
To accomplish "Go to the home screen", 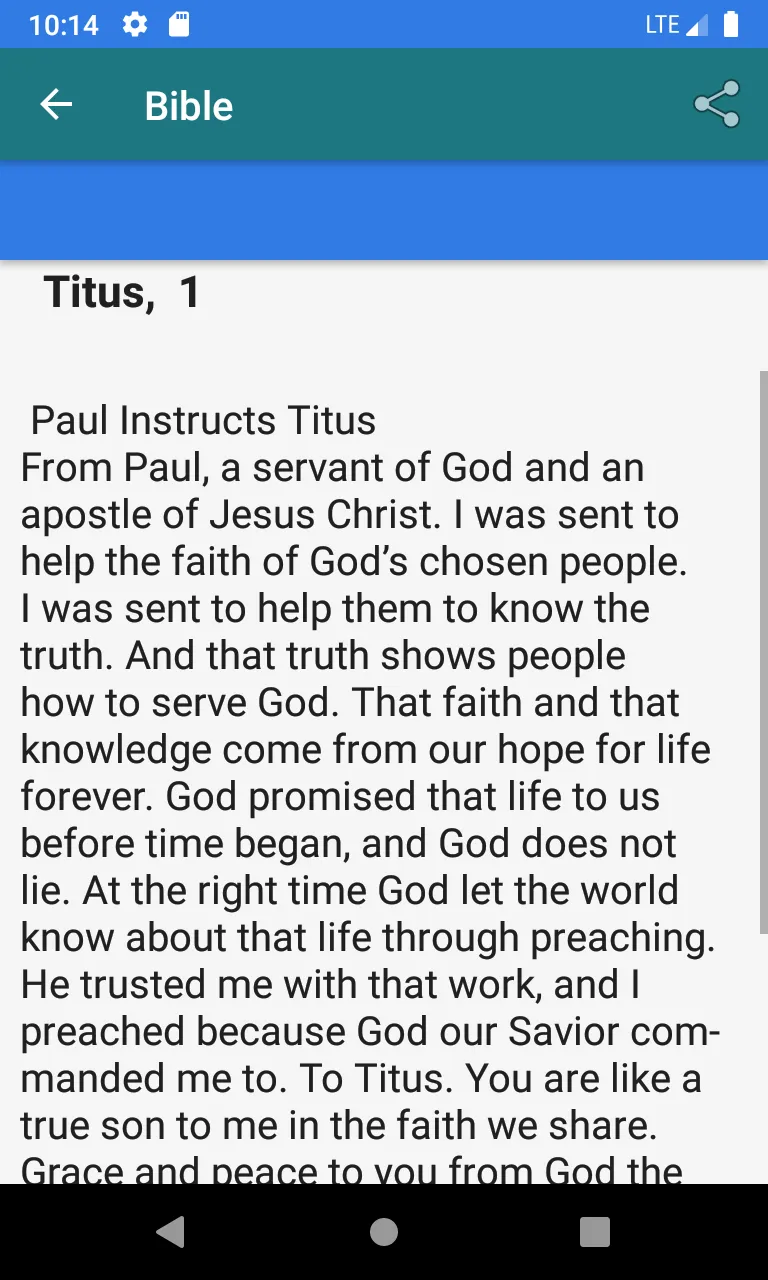I will pyautogui.click(x=384, y=1232).
